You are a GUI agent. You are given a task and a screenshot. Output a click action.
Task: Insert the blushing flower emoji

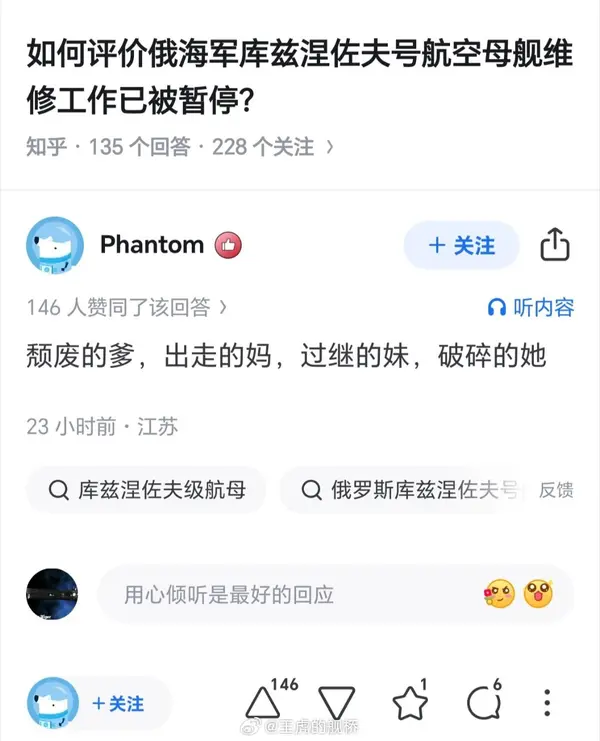click(499, 594)
